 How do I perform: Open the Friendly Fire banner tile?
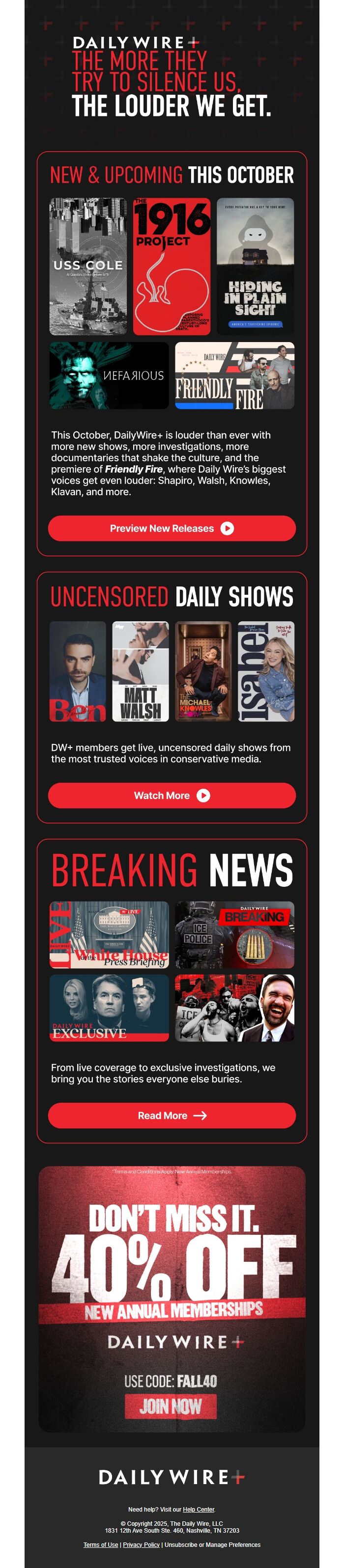point(234,375)
